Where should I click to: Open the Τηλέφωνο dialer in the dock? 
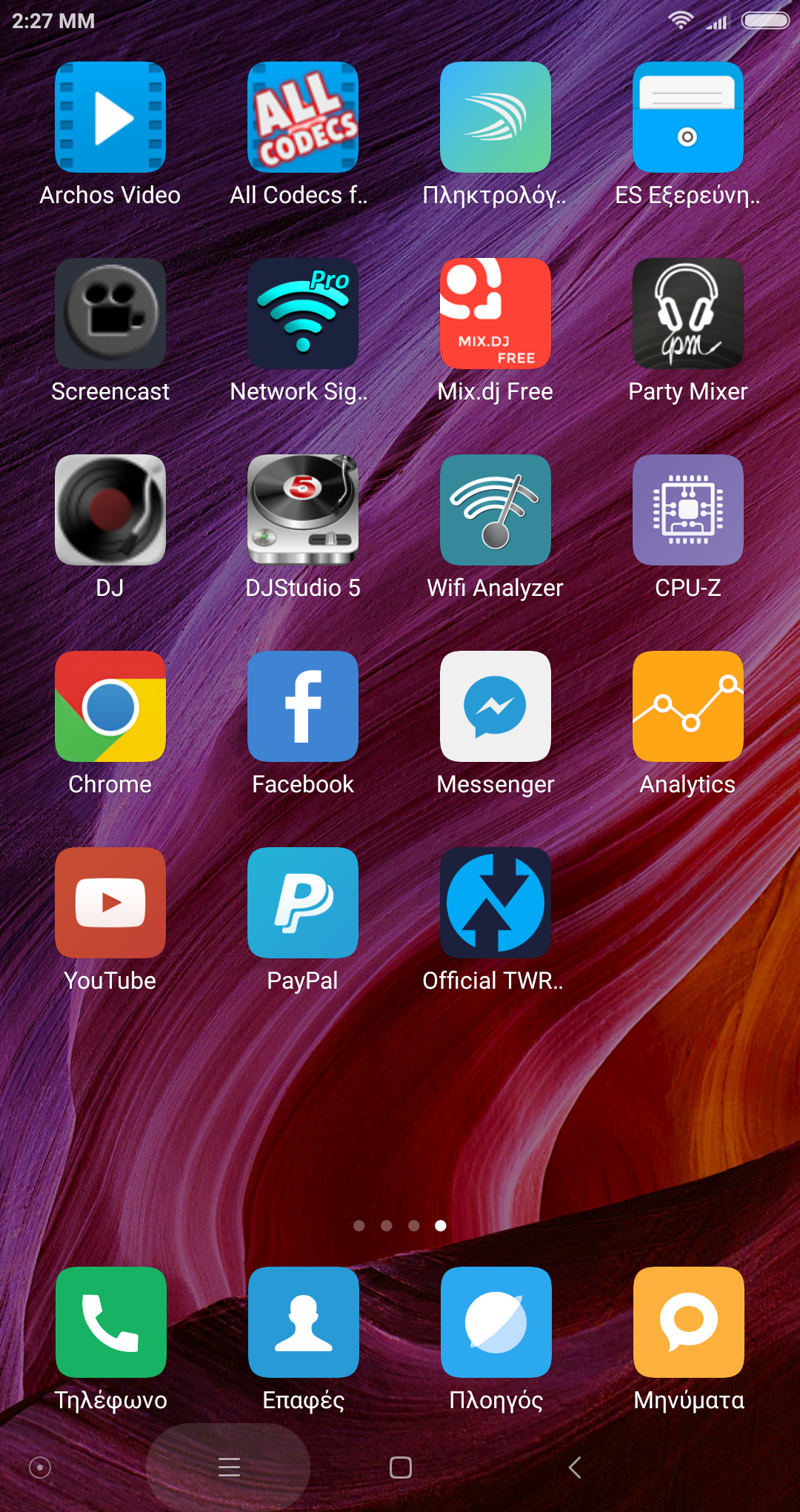tap(111, 1322)
